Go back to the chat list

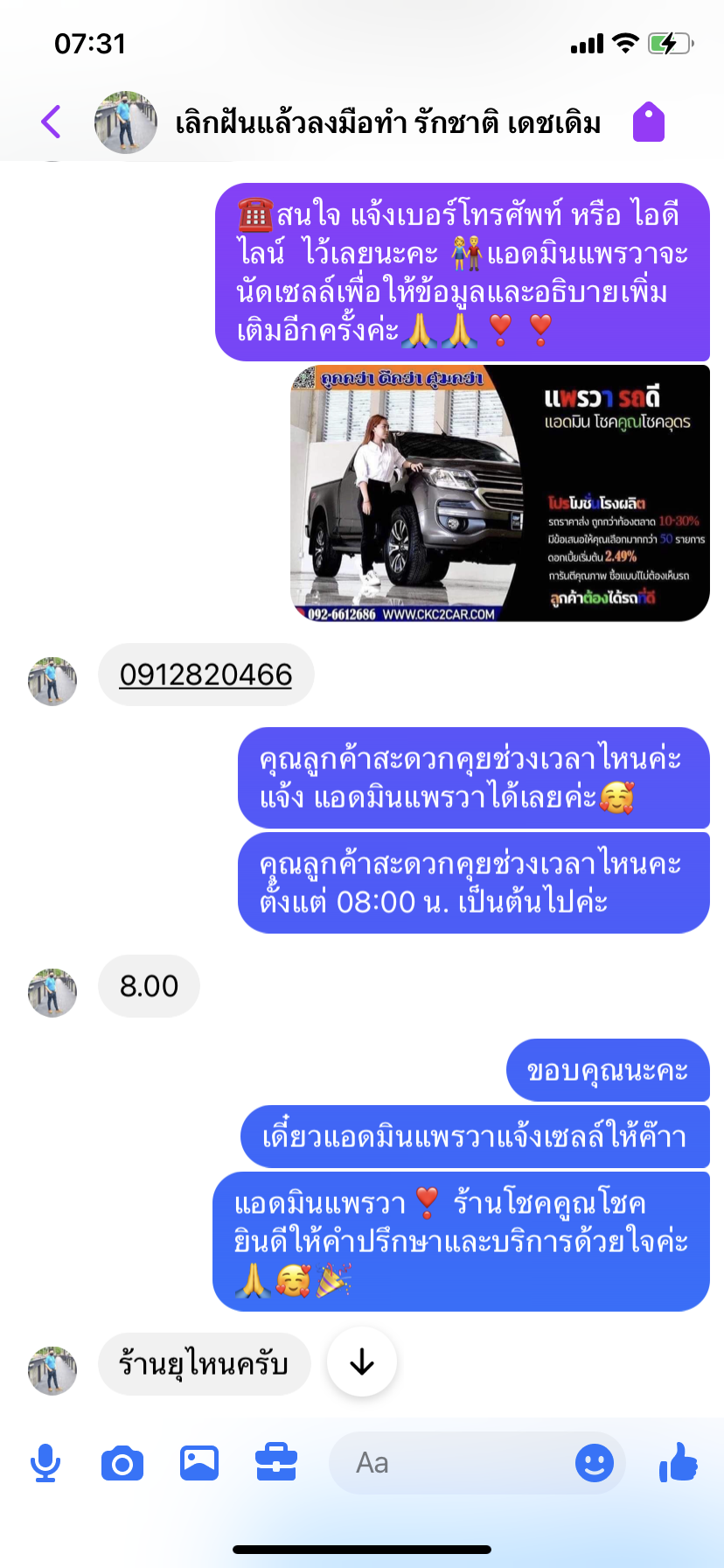tap(51, 122)
